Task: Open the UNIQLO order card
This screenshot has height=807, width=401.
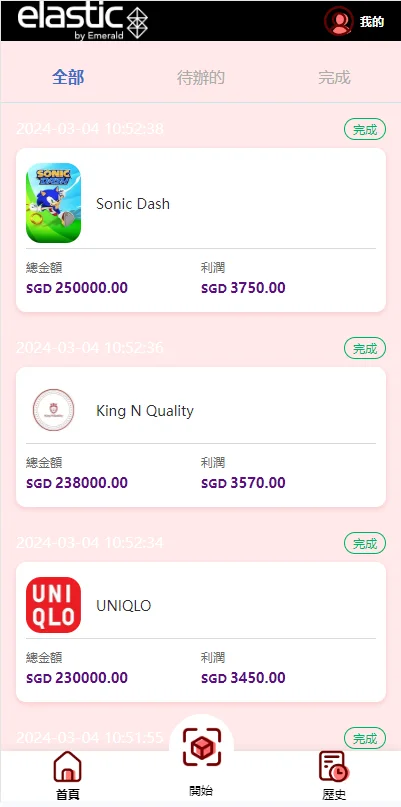Action: [201, 632]
